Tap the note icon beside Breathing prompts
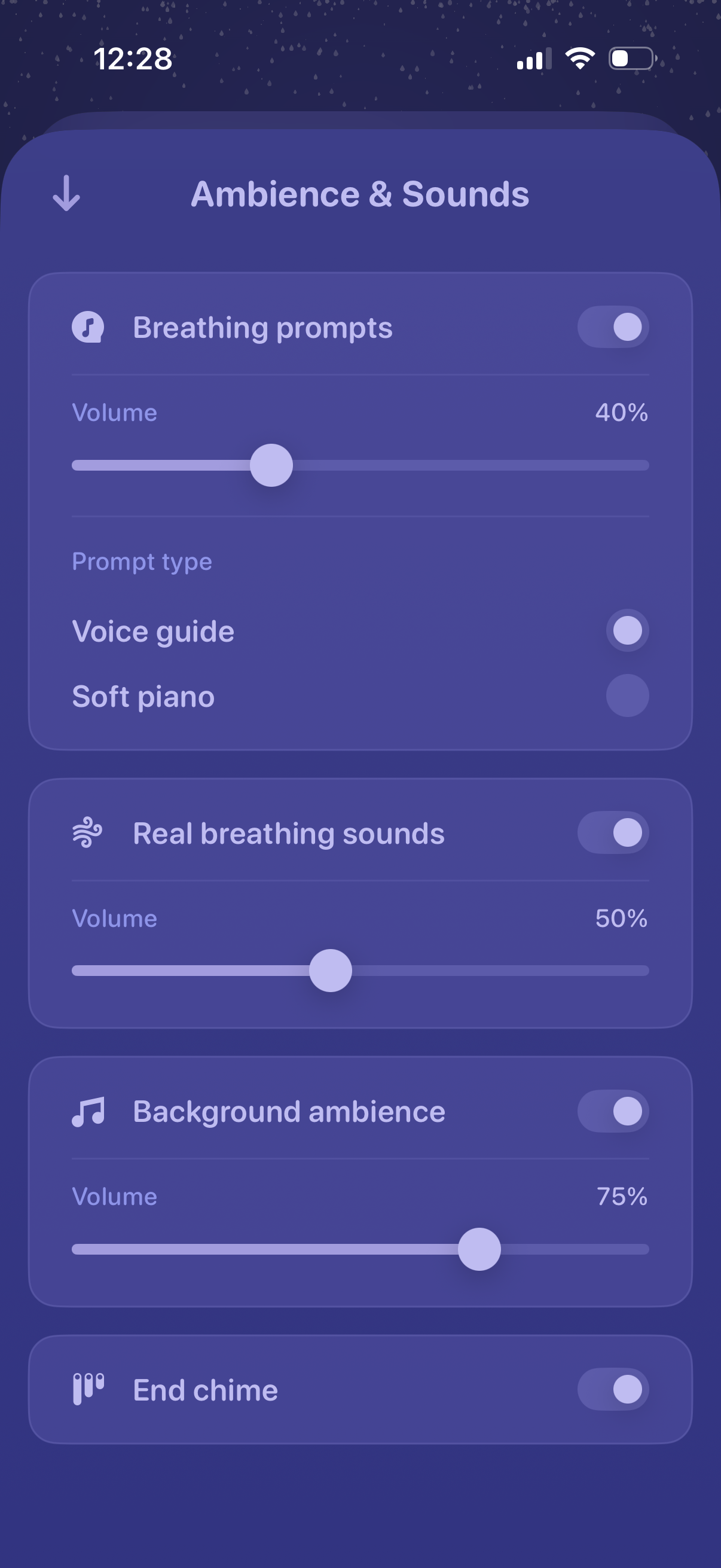The height and width of the screenshot is (1568, 721). click(88, 328)
